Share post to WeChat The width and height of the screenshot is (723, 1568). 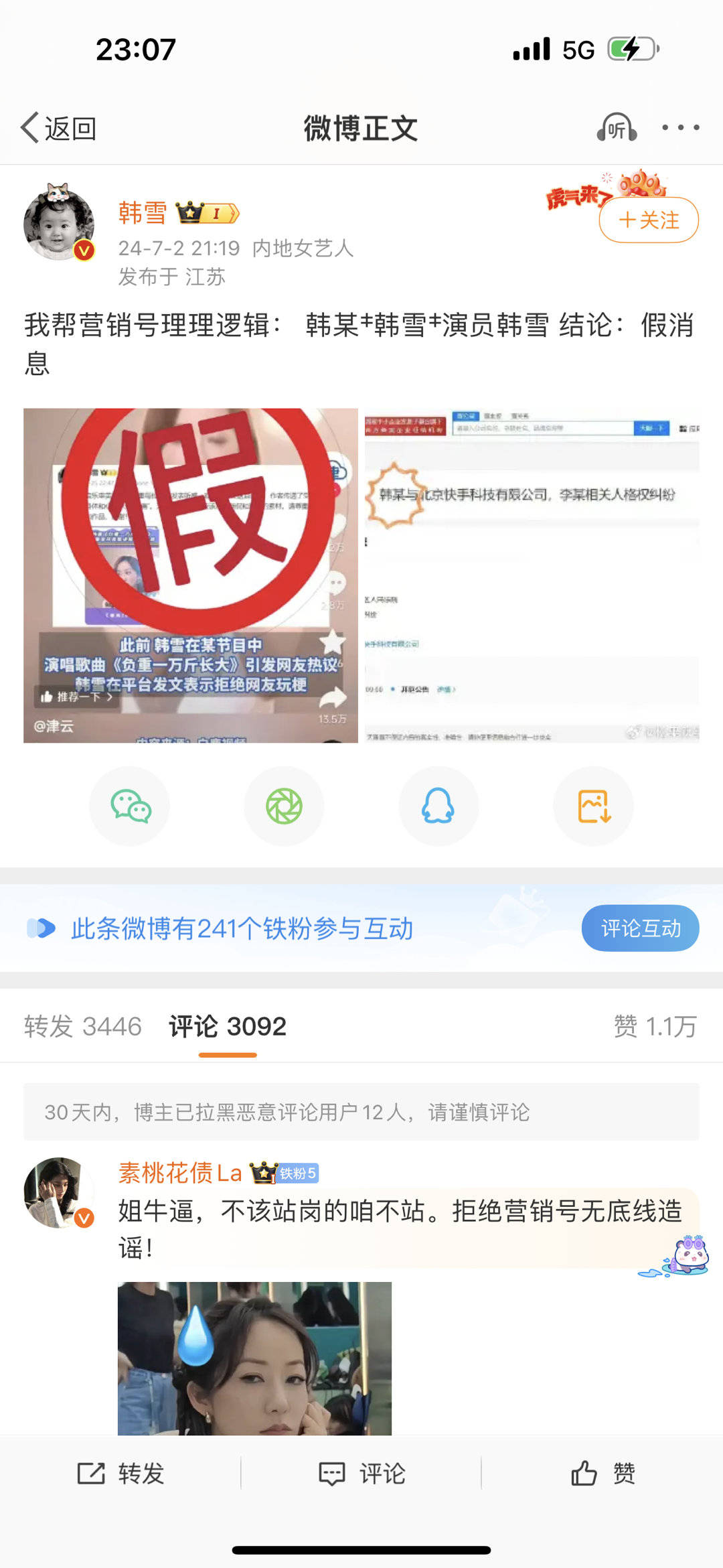point(130,806)
